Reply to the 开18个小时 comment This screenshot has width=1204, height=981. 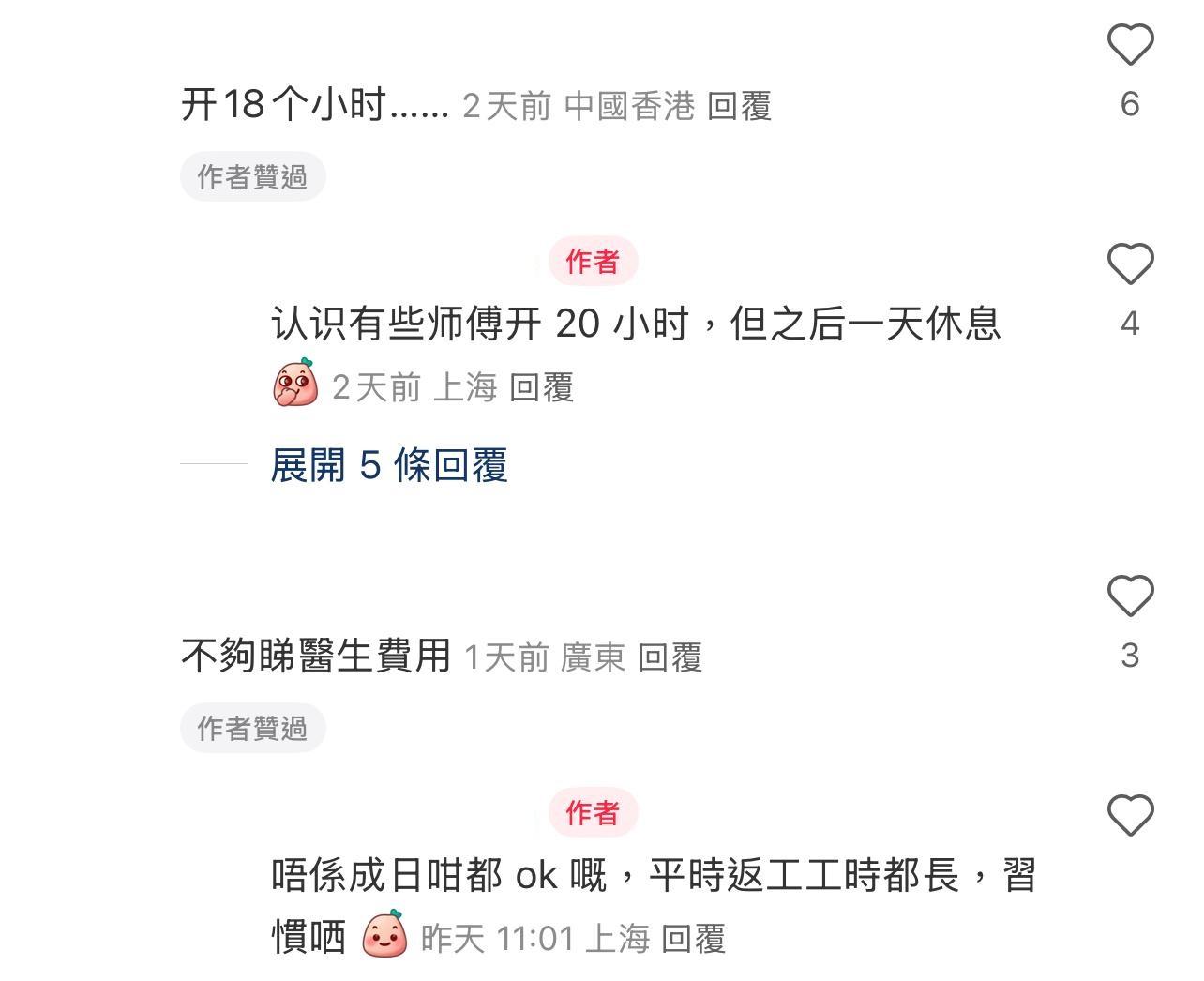pyautogui.click(x=739, y=106)
